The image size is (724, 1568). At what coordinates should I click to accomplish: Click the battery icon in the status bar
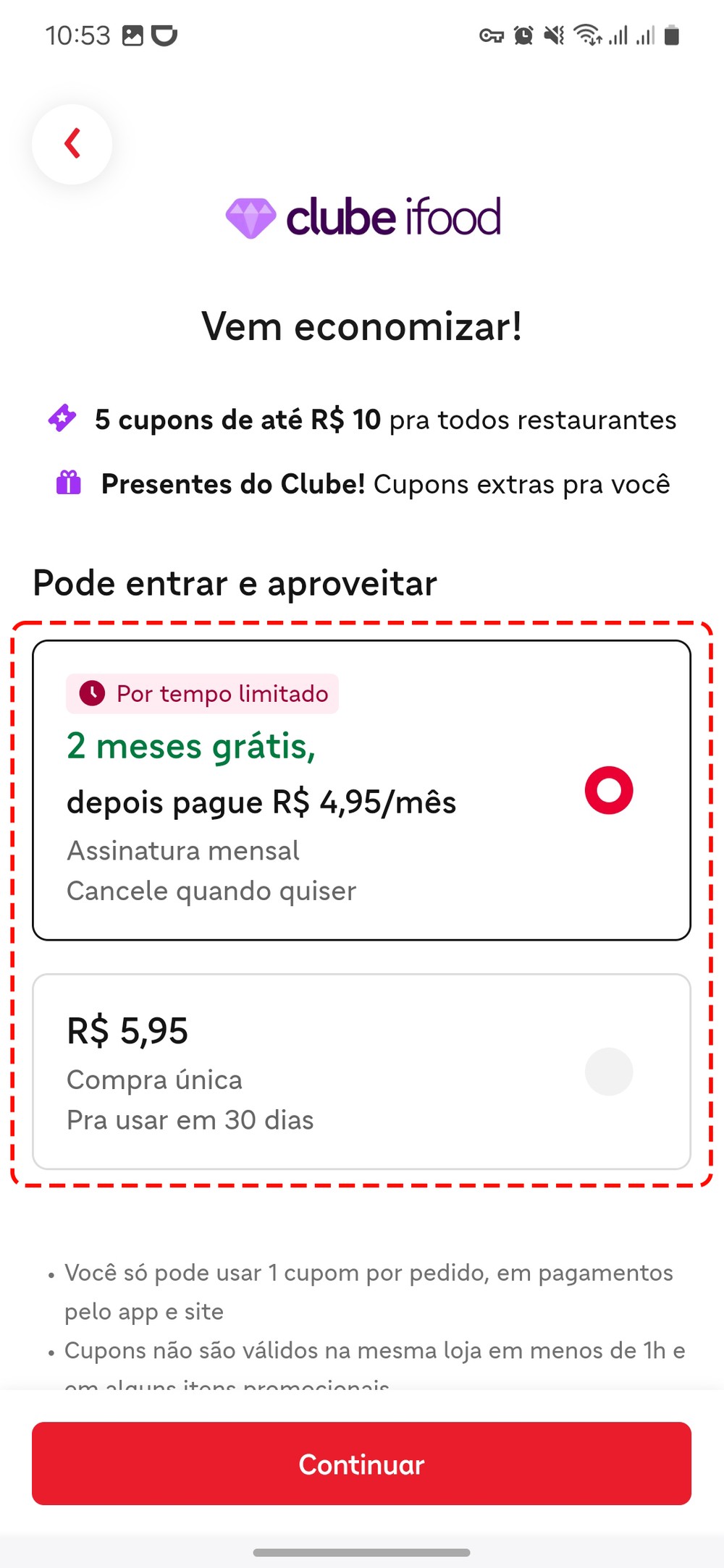pyautogui.click(x=673, y=34)
